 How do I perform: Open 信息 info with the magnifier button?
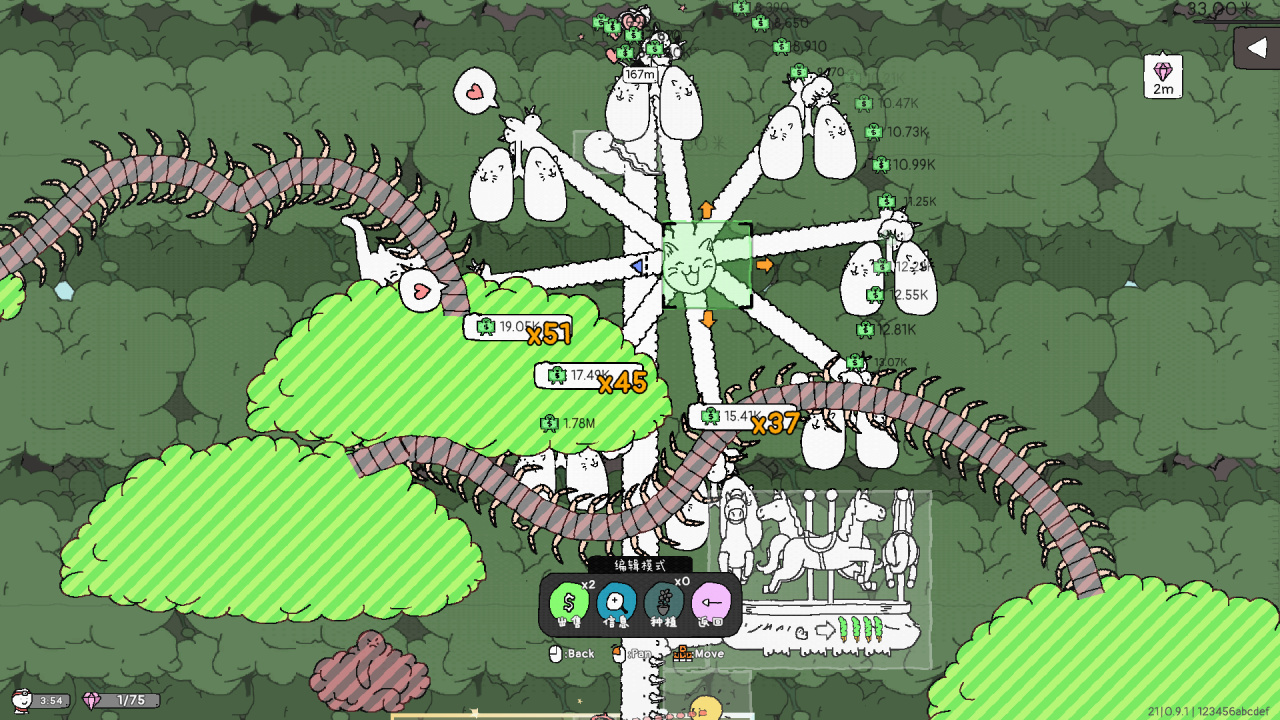pyautogui.click(x=616, y=603)
